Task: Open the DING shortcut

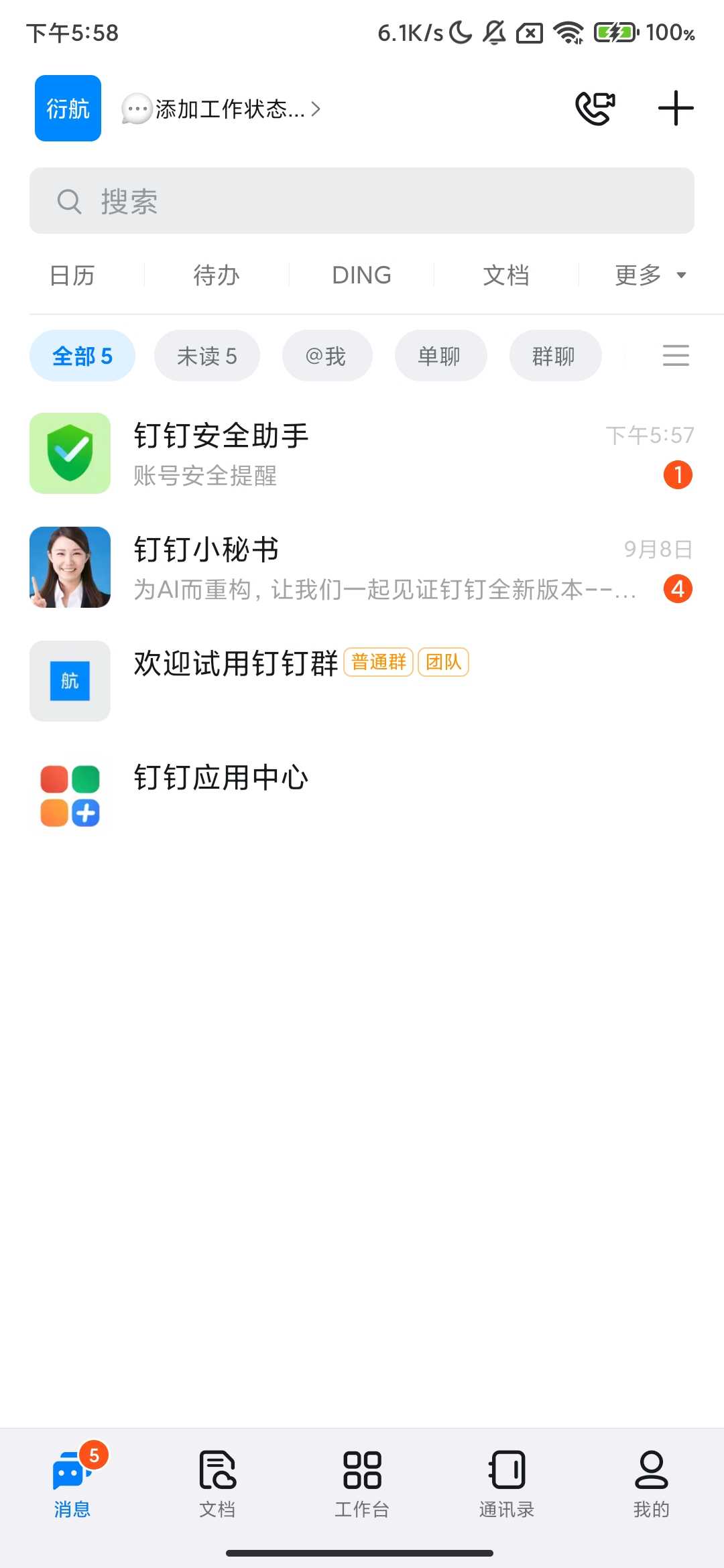Action: pos(361,275)
